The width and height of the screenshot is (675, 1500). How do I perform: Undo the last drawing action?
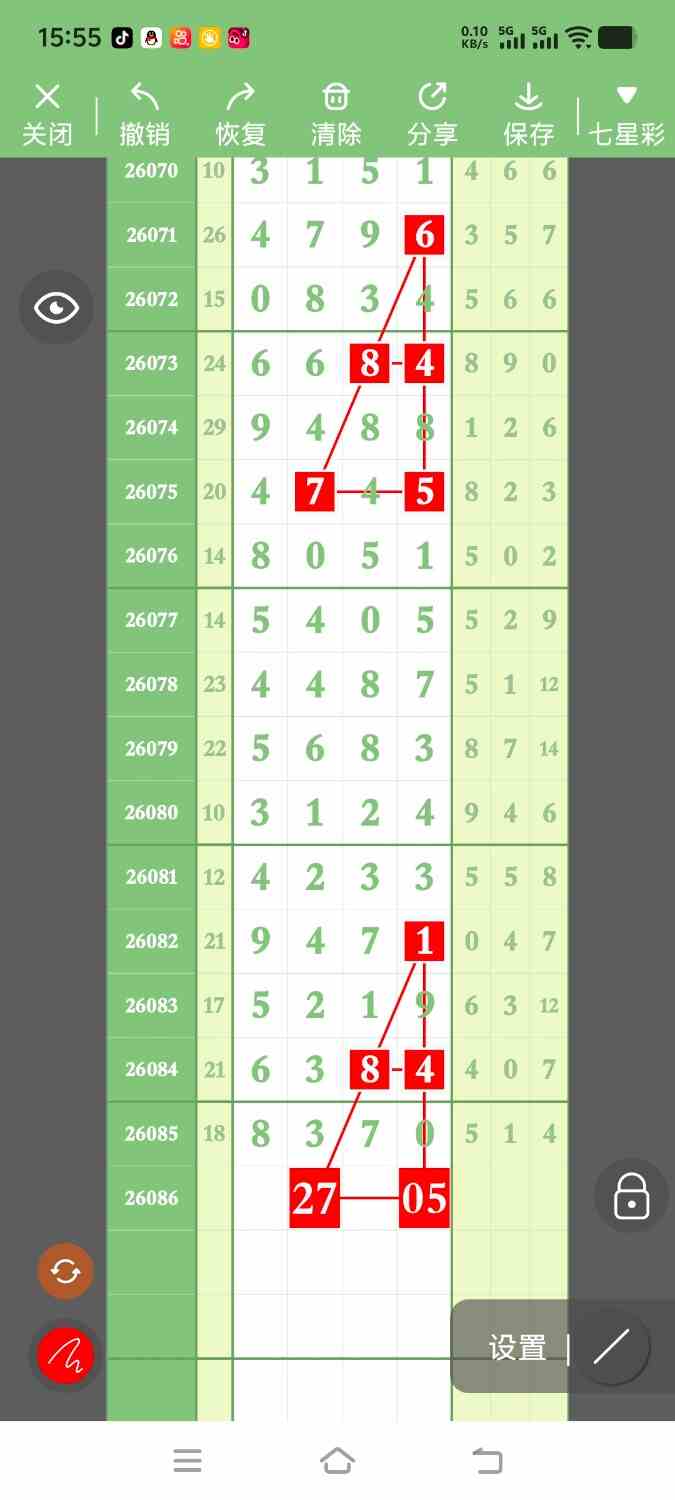(144, 114)
